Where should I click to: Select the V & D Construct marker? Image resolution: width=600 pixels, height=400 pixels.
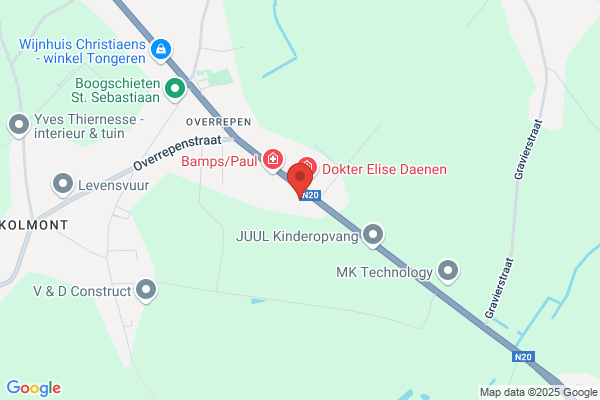point(146,291)
